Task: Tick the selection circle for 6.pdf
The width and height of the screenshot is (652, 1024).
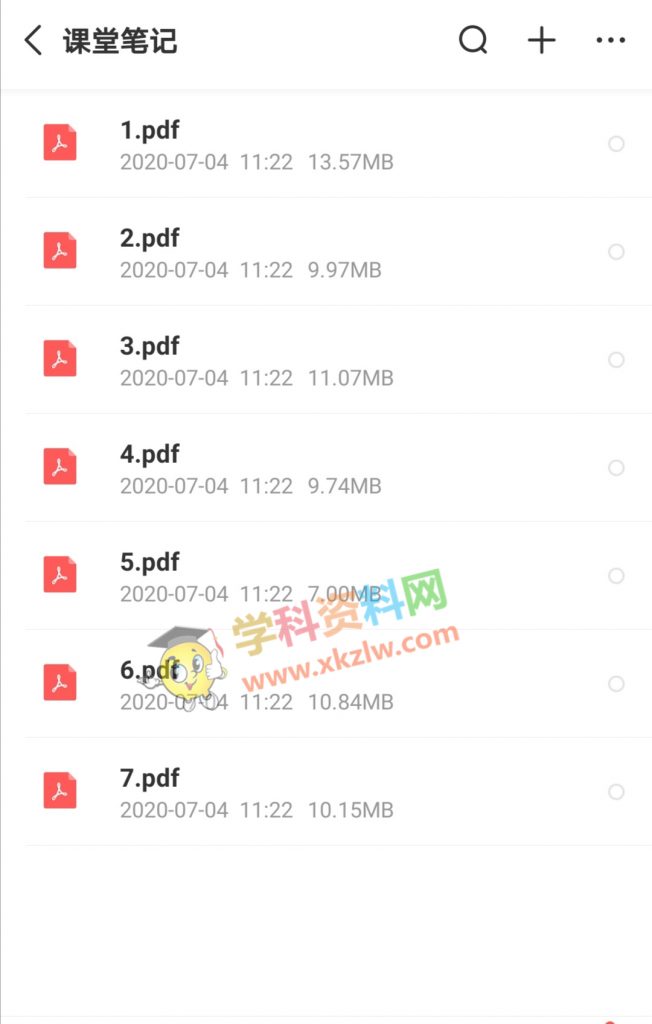Action: (x=616, y=684)
